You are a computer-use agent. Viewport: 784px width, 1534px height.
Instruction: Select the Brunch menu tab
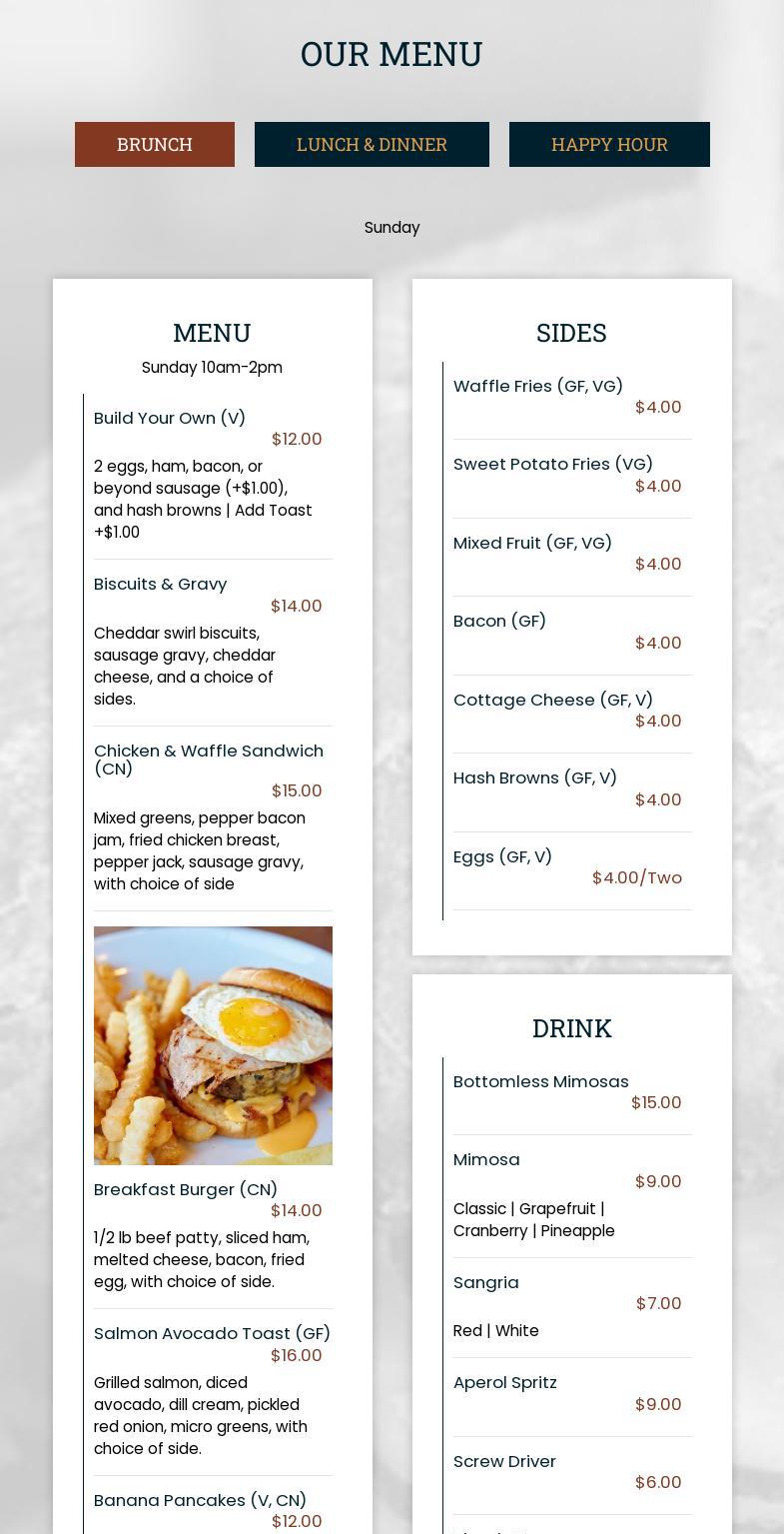pos(155,145)
